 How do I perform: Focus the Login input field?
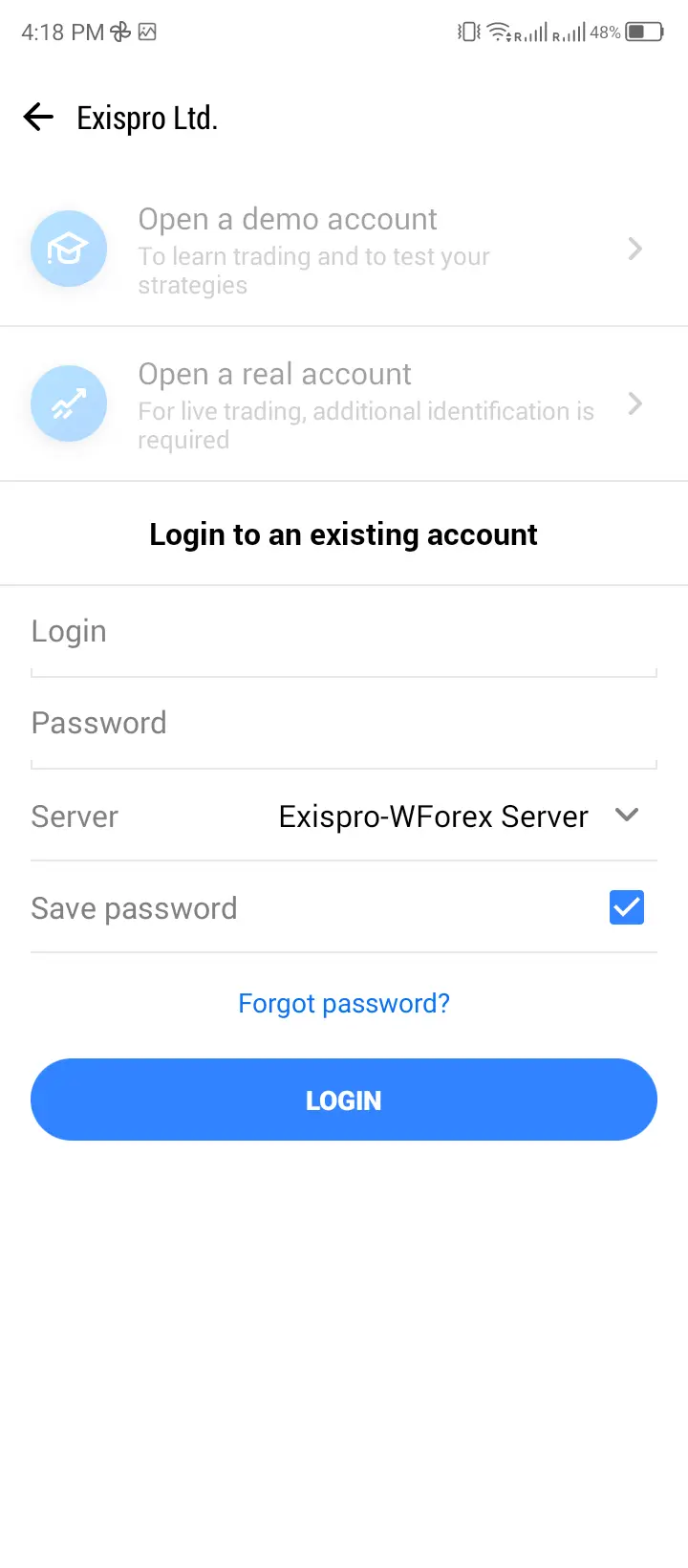coord(343,633)
